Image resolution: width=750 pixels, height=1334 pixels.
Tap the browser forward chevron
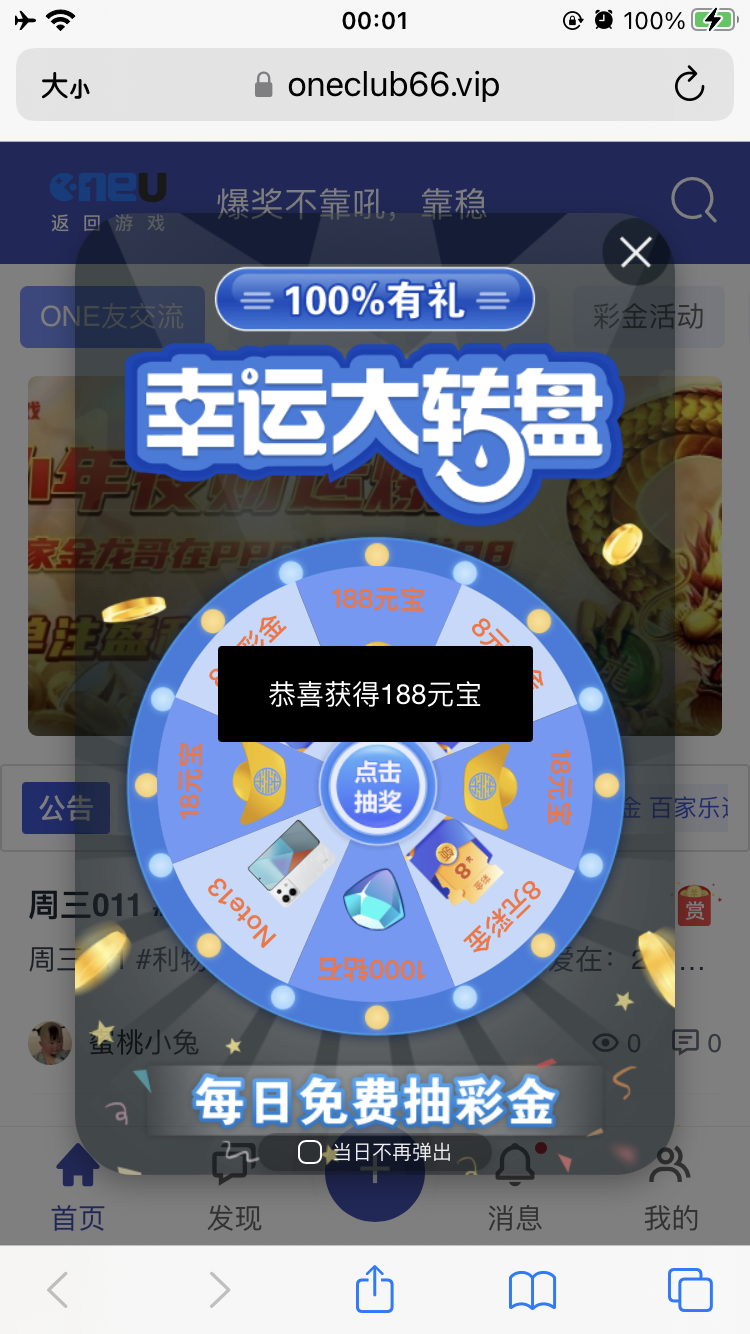tap(218, 1290)
